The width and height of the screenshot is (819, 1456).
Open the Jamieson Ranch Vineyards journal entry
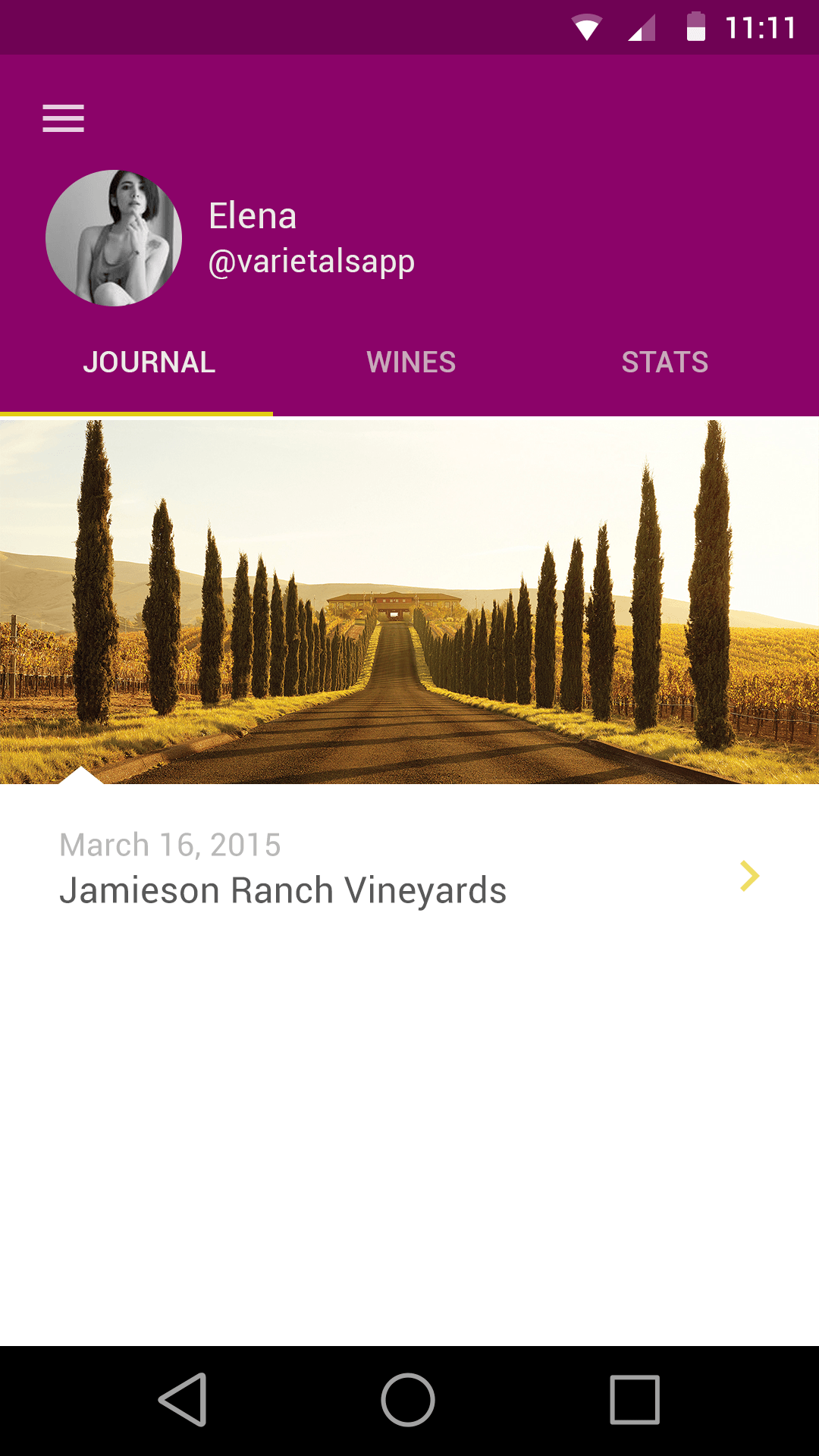coord(409,868)
